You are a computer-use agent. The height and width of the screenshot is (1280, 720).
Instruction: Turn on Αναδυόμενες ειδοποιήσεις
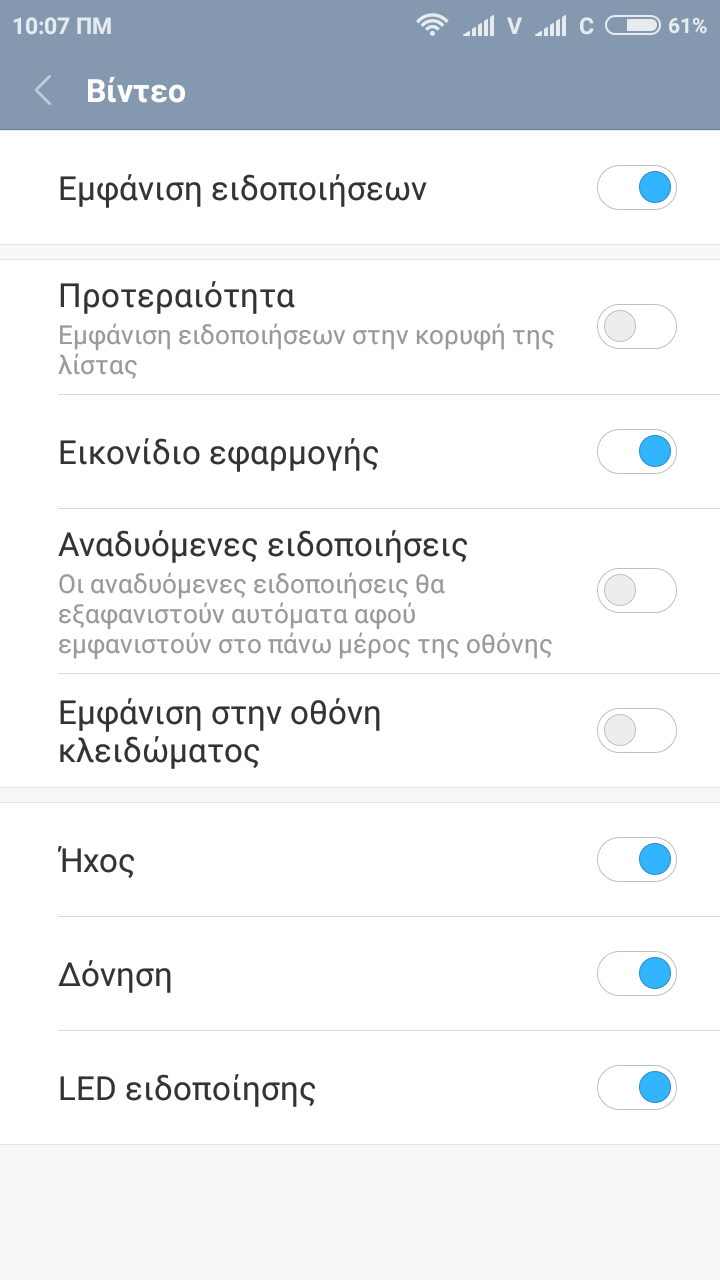point(636,591)
